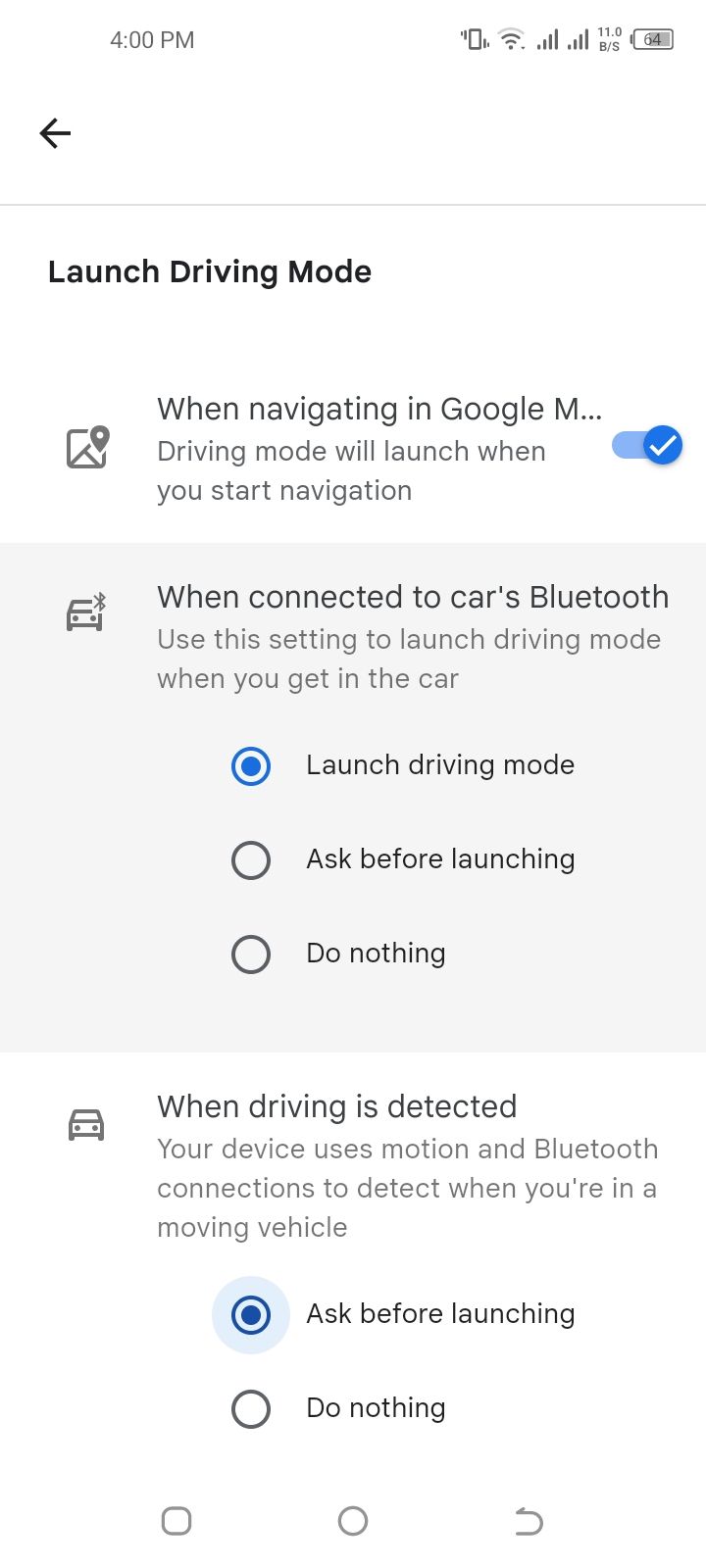The height and width of the screenshot is (1568, 706).
Task: Select Do nothing when driving is detected
Action: click(251, 1408)
